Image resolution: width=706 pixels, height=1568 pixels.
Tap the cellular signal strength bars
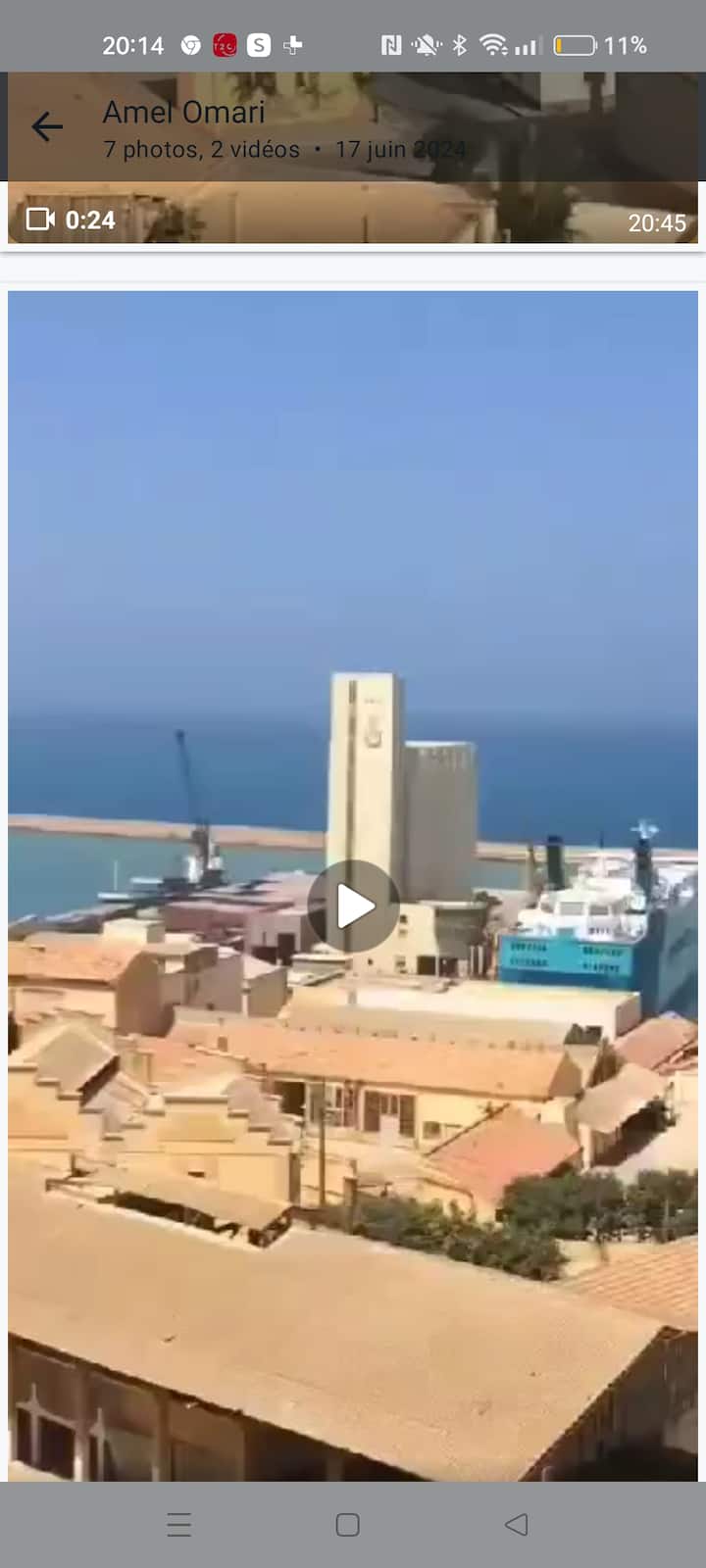[527, 44]
